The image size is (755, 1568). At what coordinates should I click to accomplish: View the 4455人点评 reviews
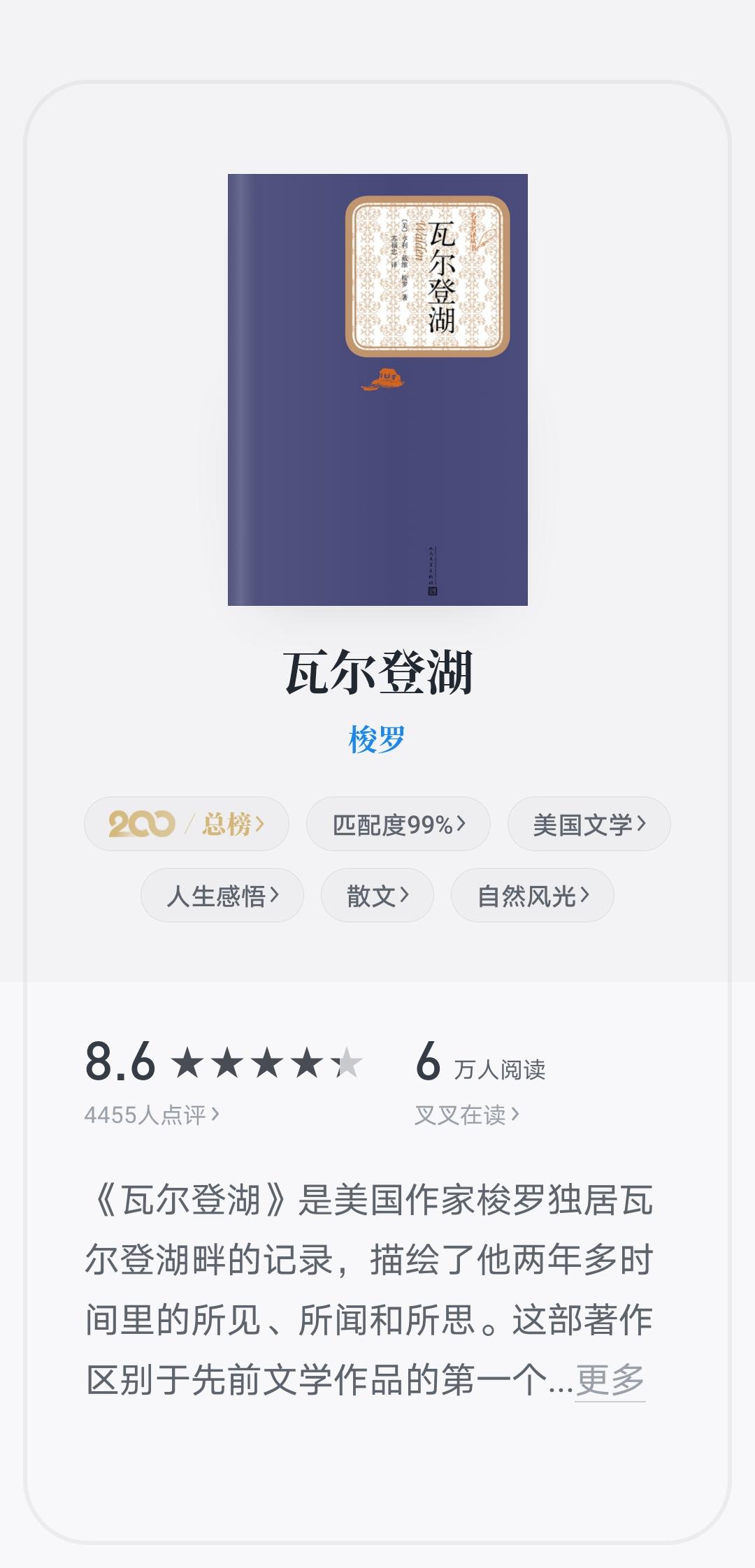[152, 1115]
